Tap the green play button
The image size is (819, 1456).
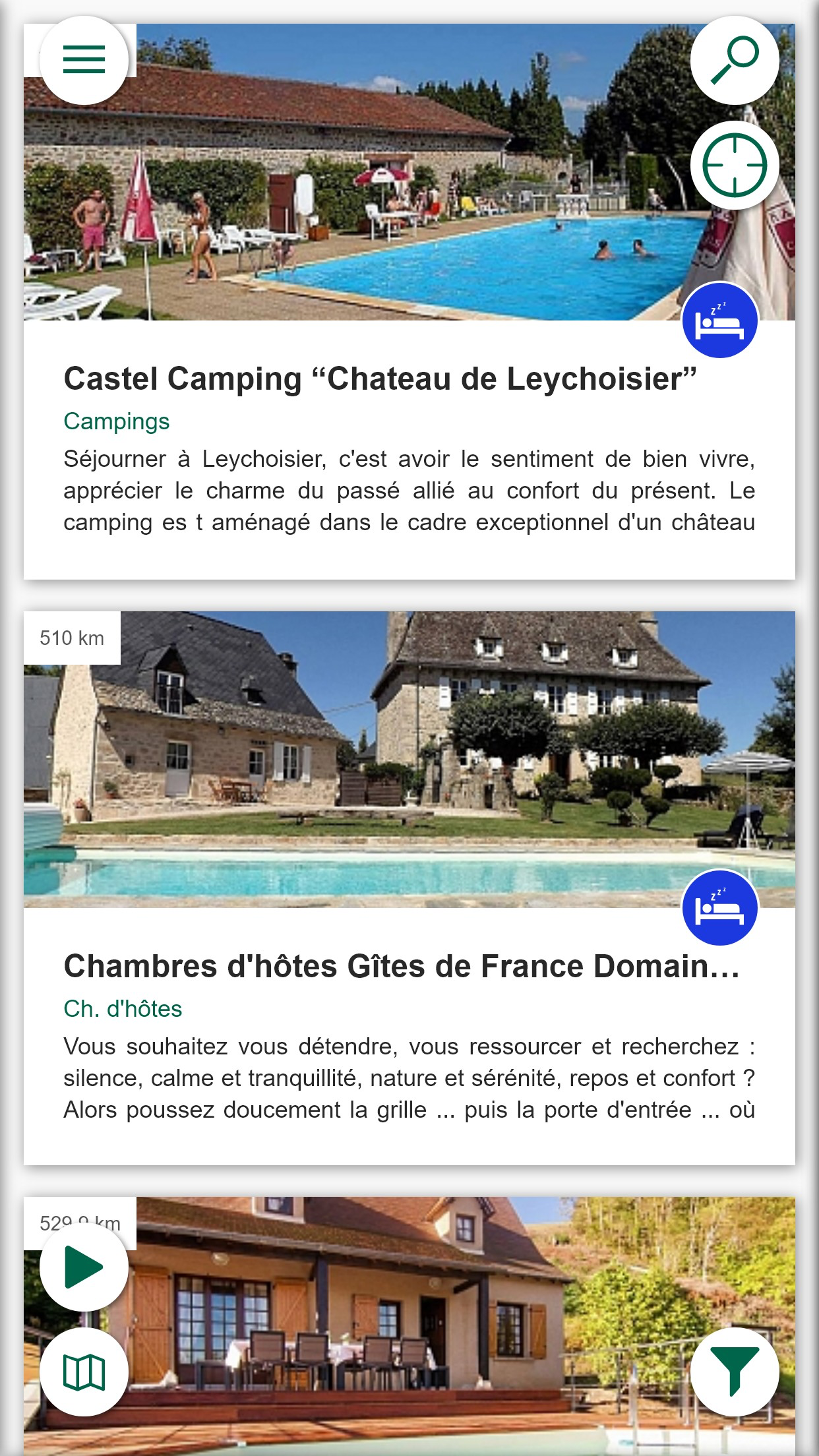(84, 1267)
